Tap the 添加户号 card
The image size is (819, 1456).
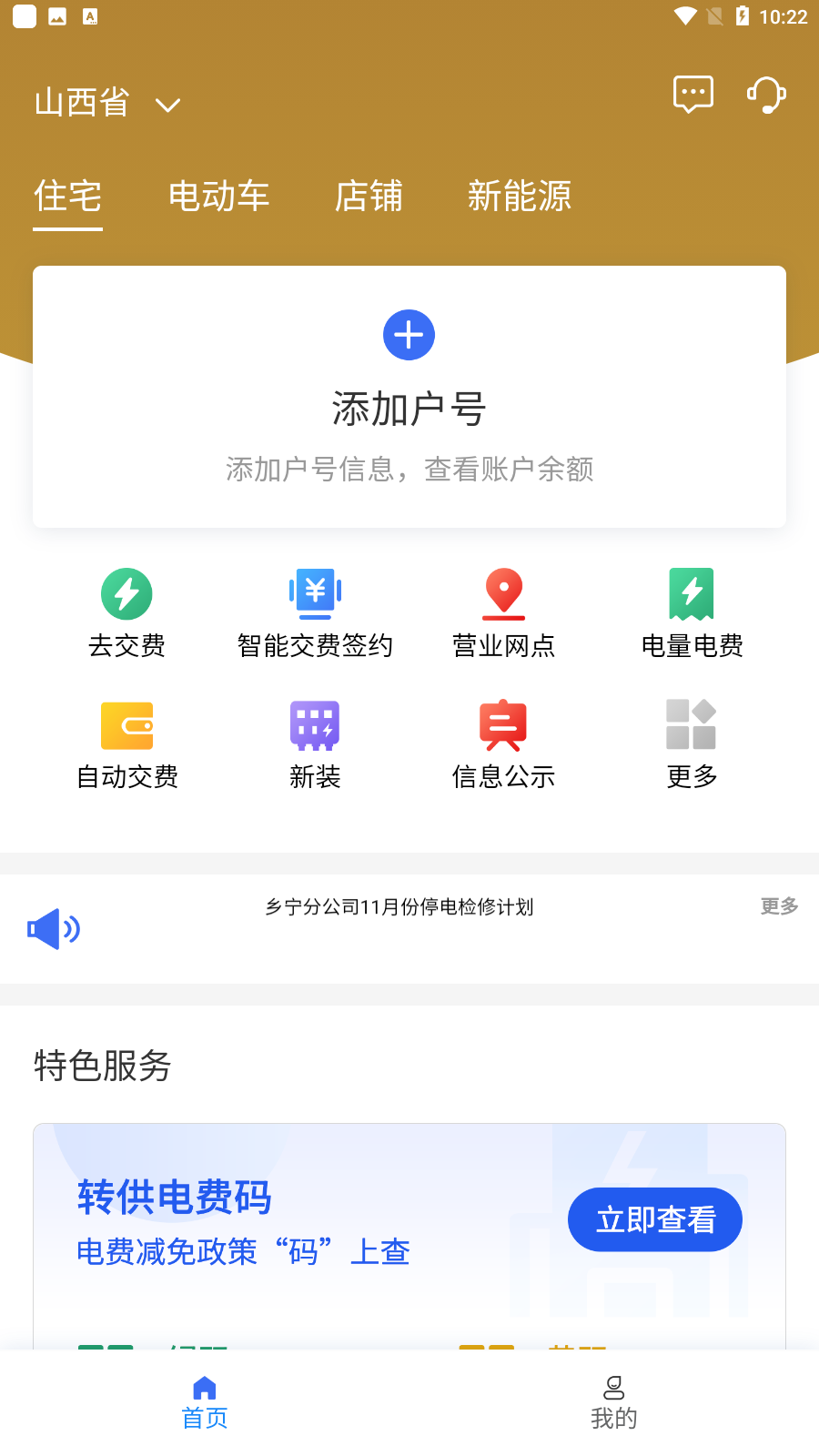(409, 397)
